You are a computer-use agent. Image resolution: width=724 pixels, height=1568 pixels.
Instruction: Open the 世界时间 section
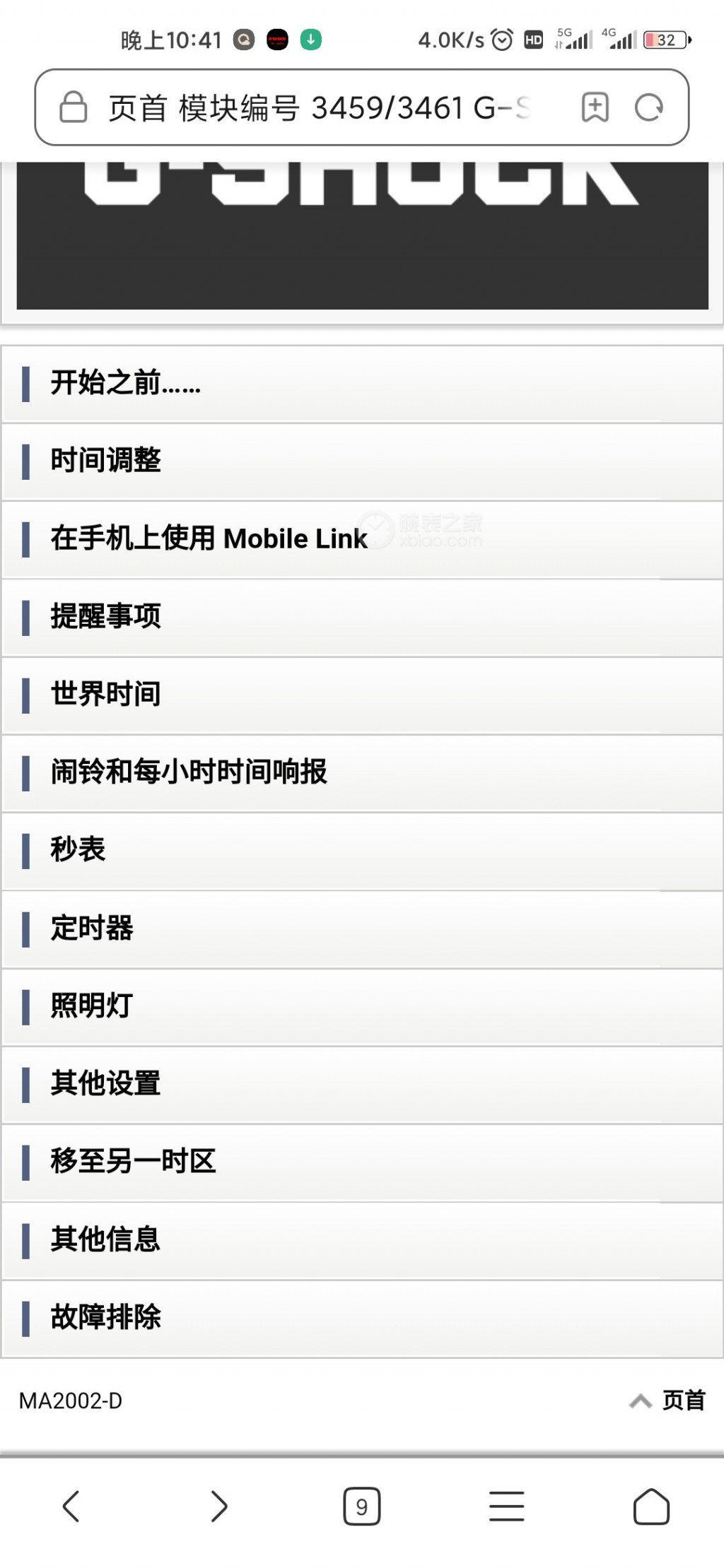point(362,695)
